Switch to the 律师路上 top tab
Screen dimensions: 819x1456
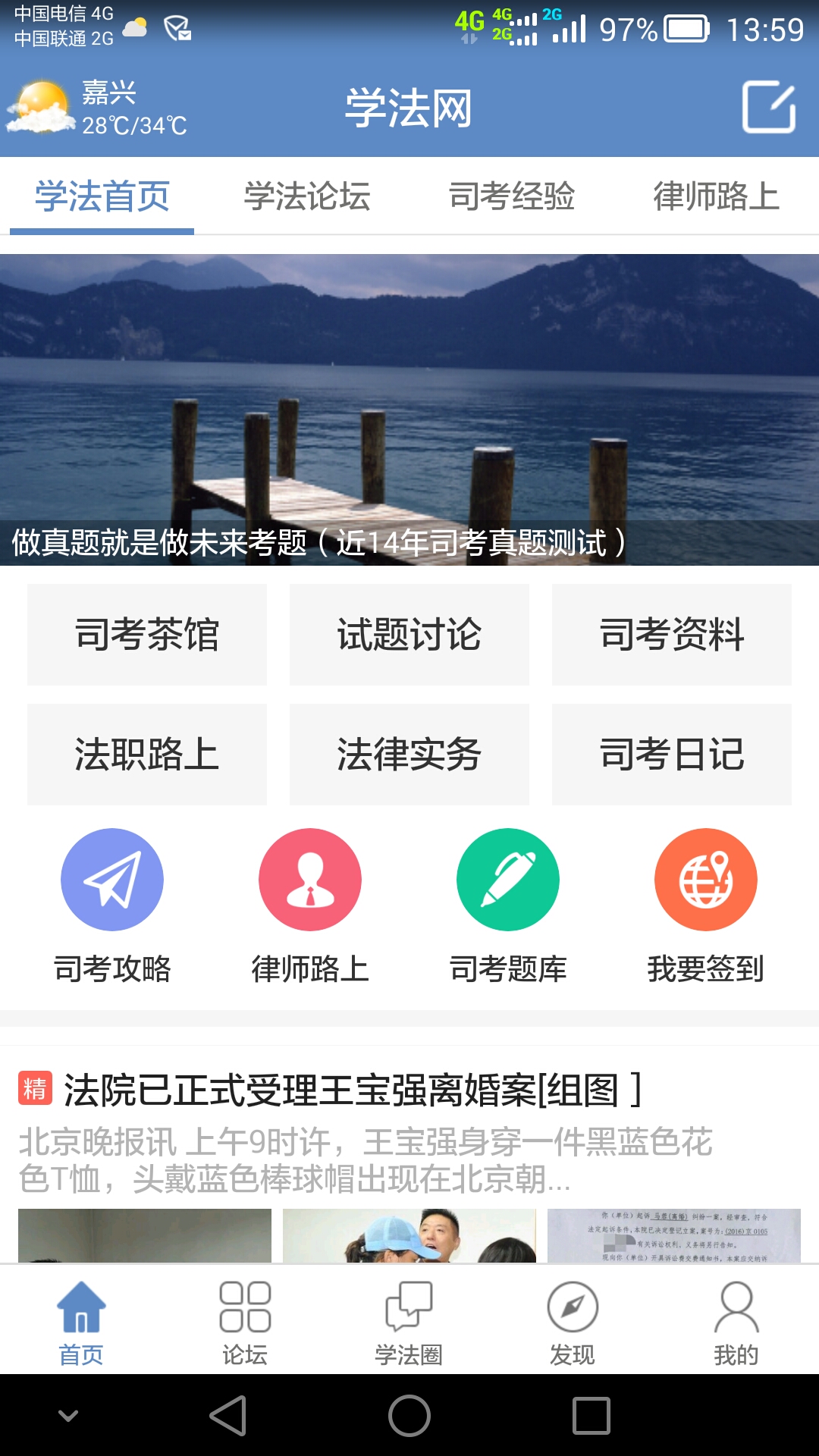coord(716,196)
